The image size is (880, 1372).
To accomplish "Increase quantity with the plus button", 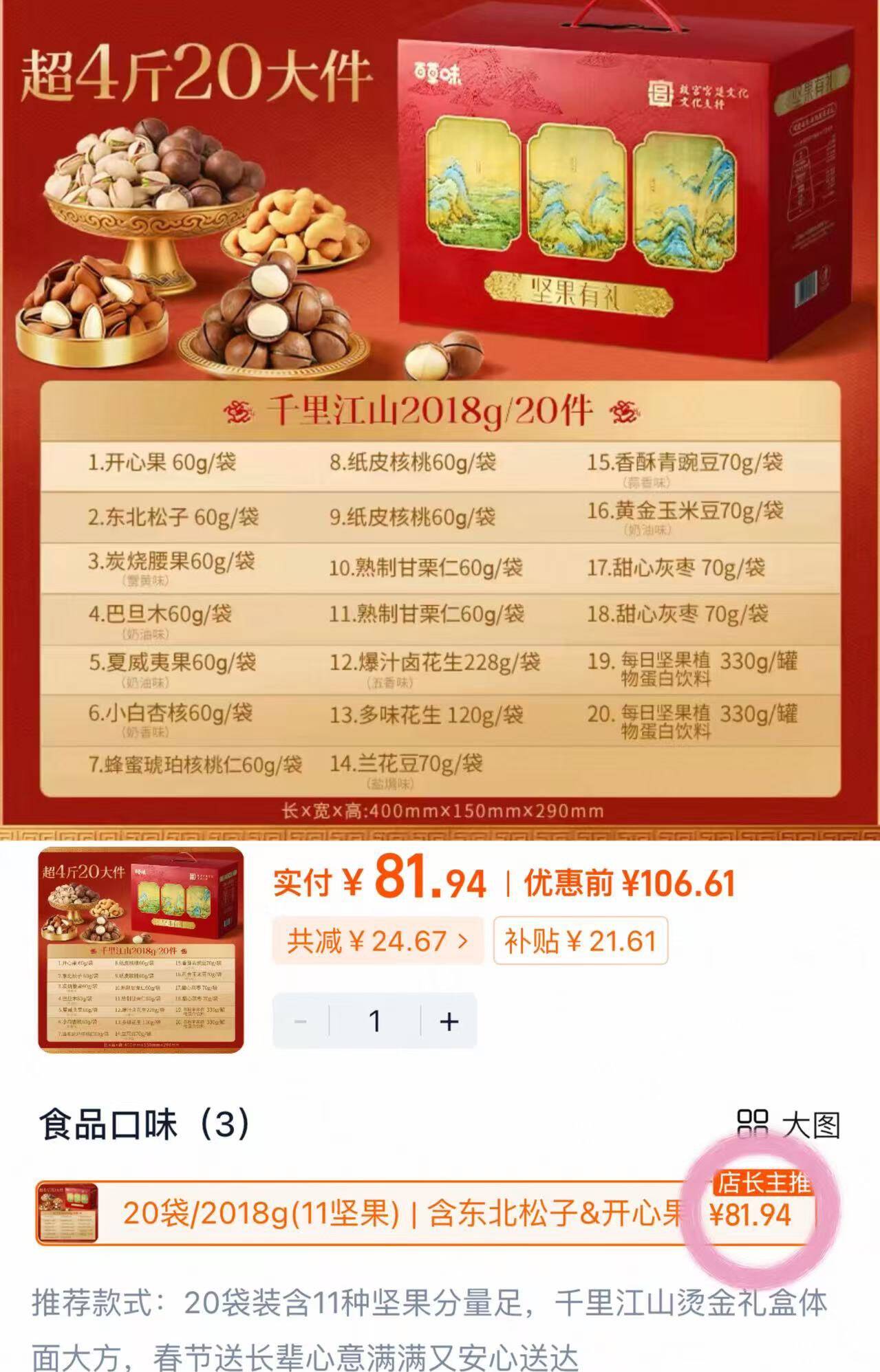I will (449, 1021).
